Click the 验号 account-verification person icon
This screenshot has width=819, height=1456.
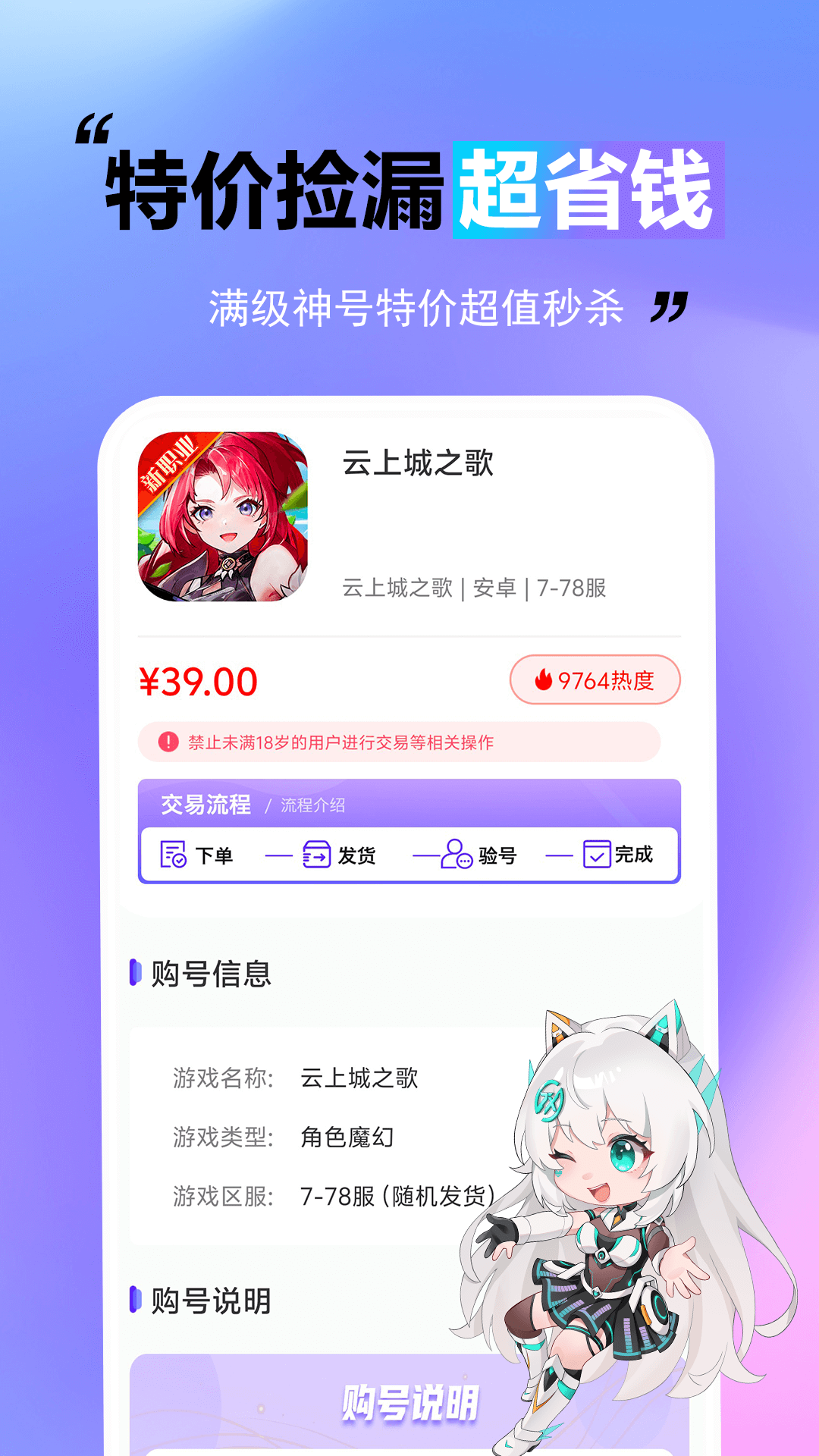[x=455, y=855]
